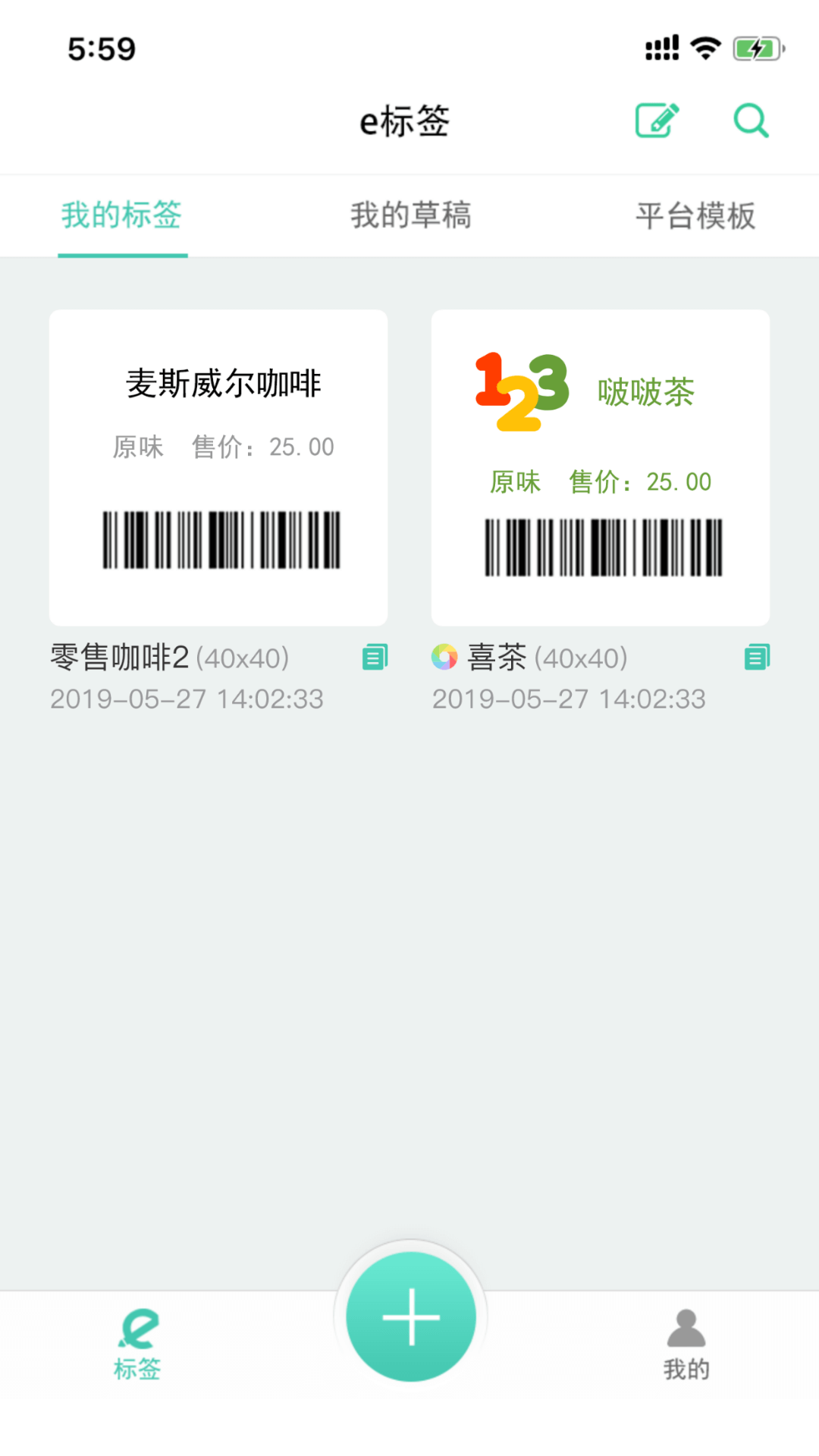Screen dimensions: 819x1456
Task: Open the label editor compose icon
Action: point(657,120)
